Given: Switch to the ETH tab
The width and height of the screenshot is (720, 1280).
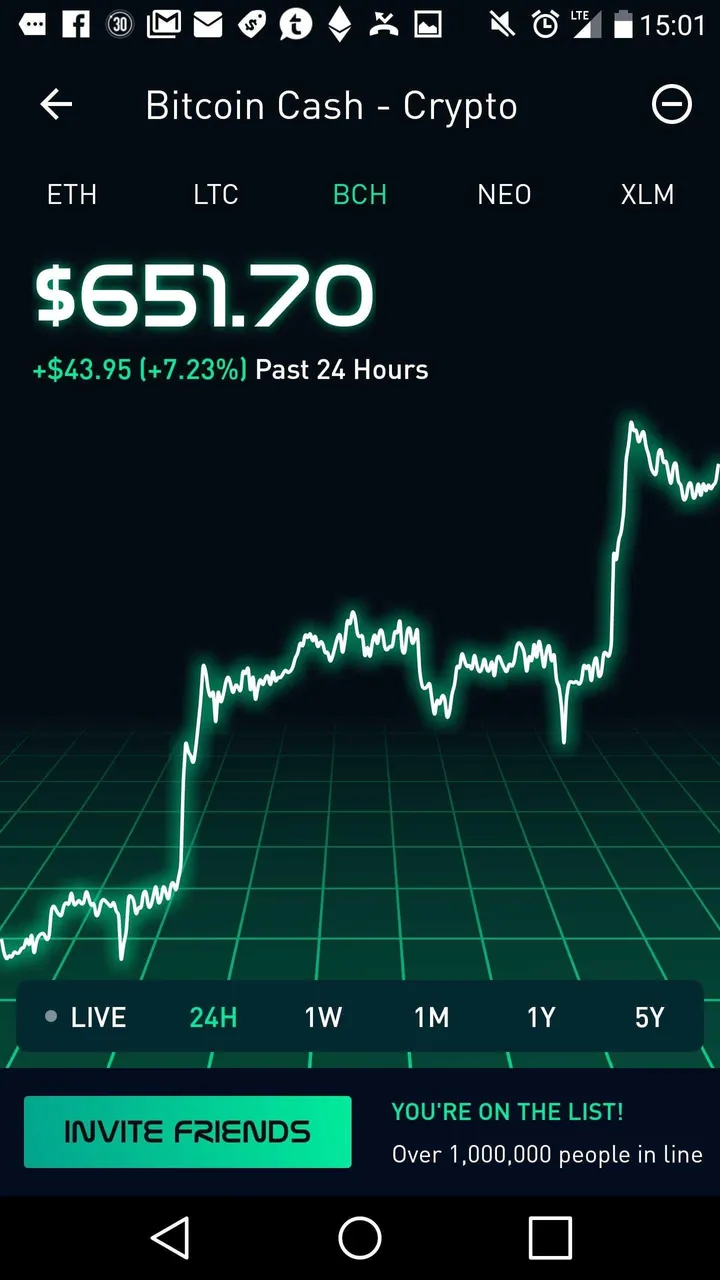Looking at the screenshot, I should tap(72, 194).
